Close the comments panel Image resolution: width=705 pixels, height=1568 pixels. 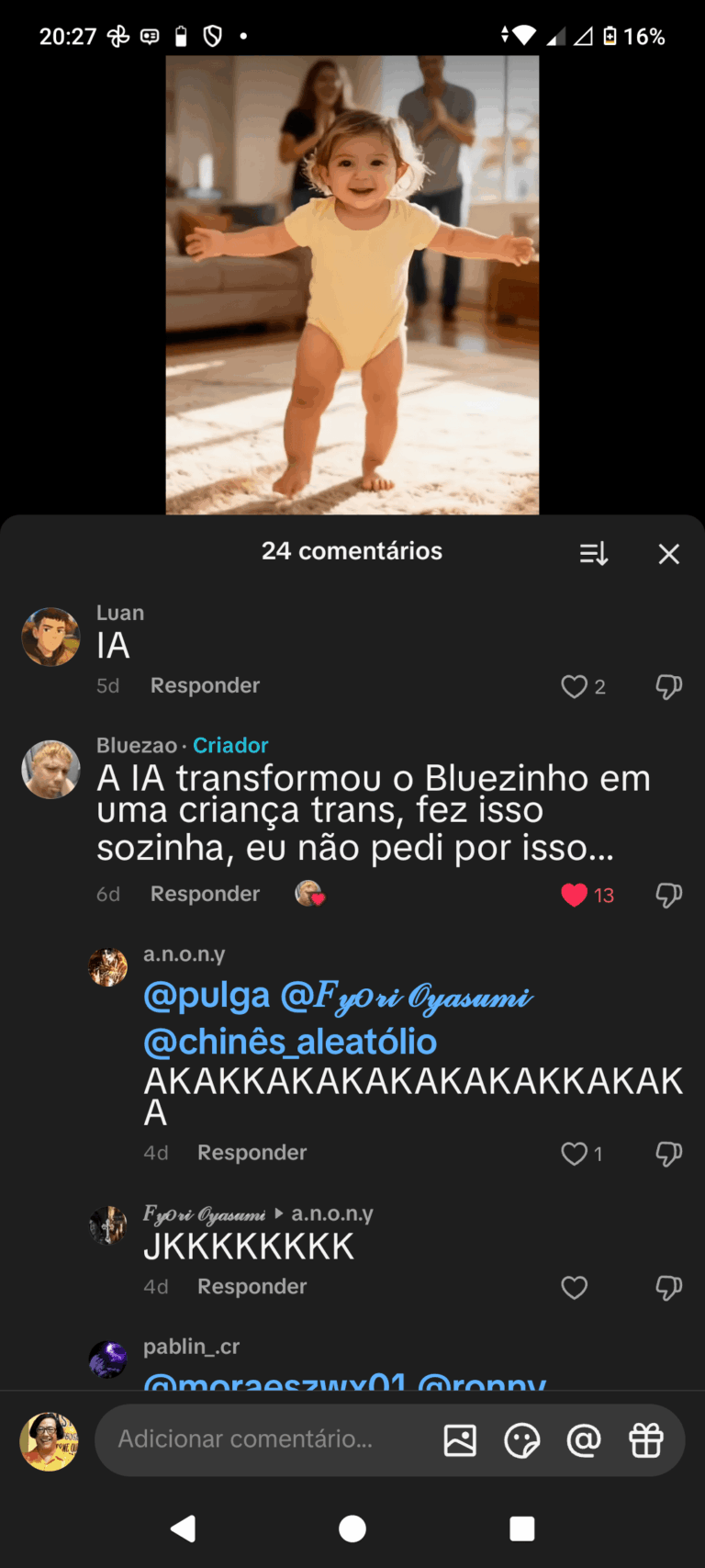click(668, 554)
